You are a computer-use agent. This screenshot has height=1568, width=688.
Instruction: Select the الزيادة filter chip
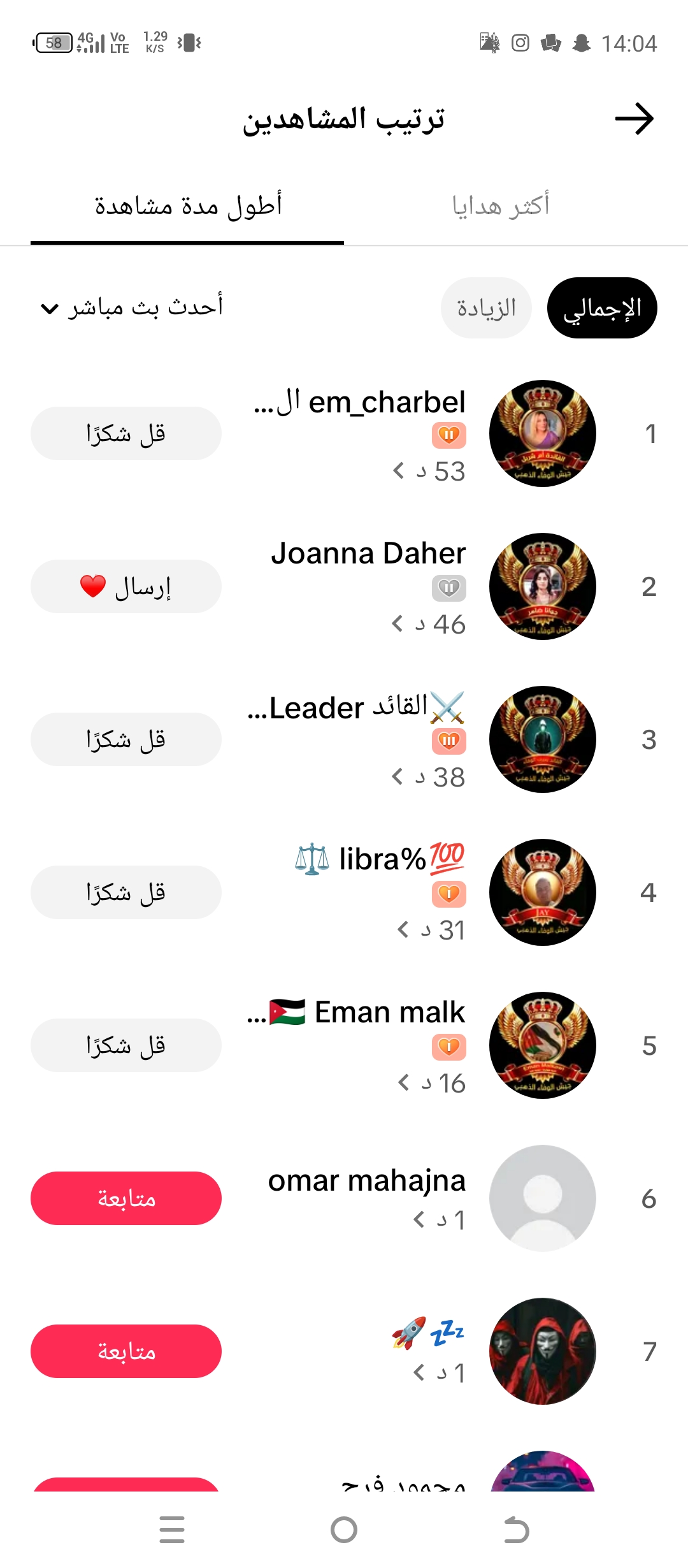pos(486,308)
